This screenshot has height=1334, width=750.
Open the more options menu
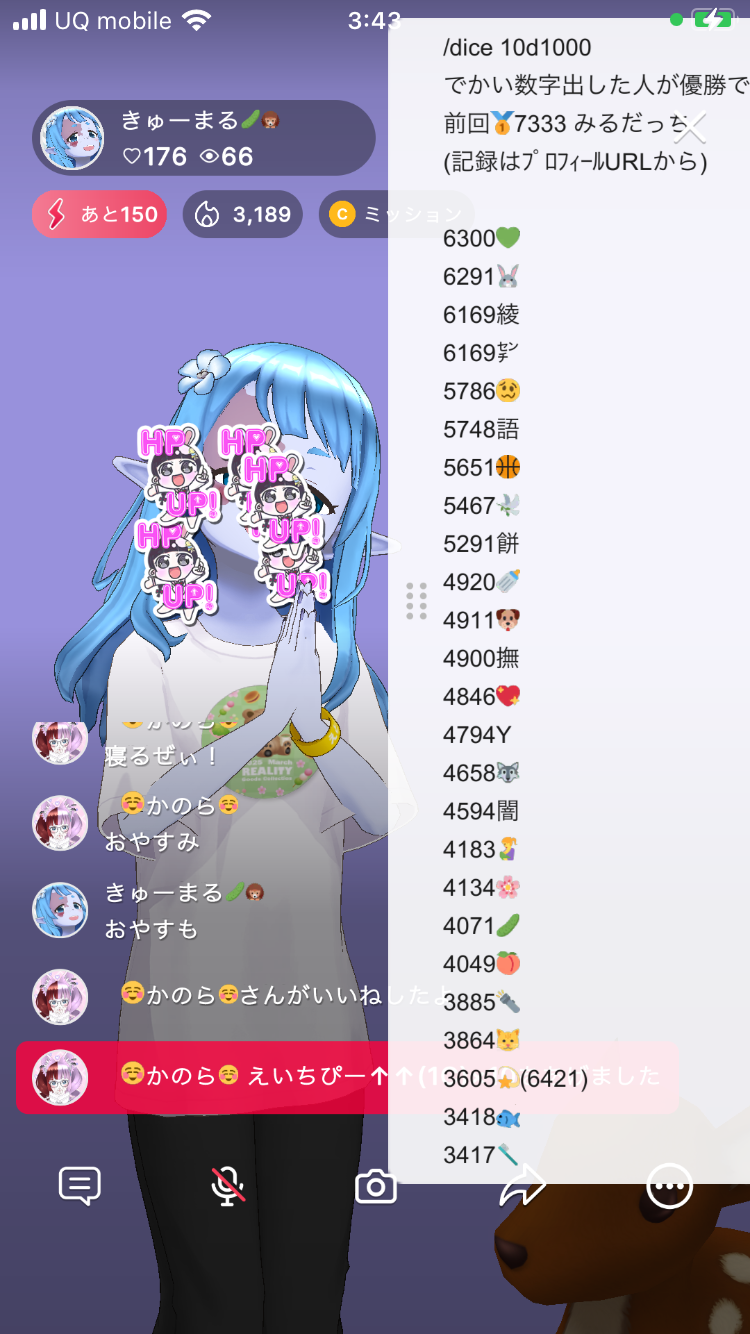(669, 1186)
